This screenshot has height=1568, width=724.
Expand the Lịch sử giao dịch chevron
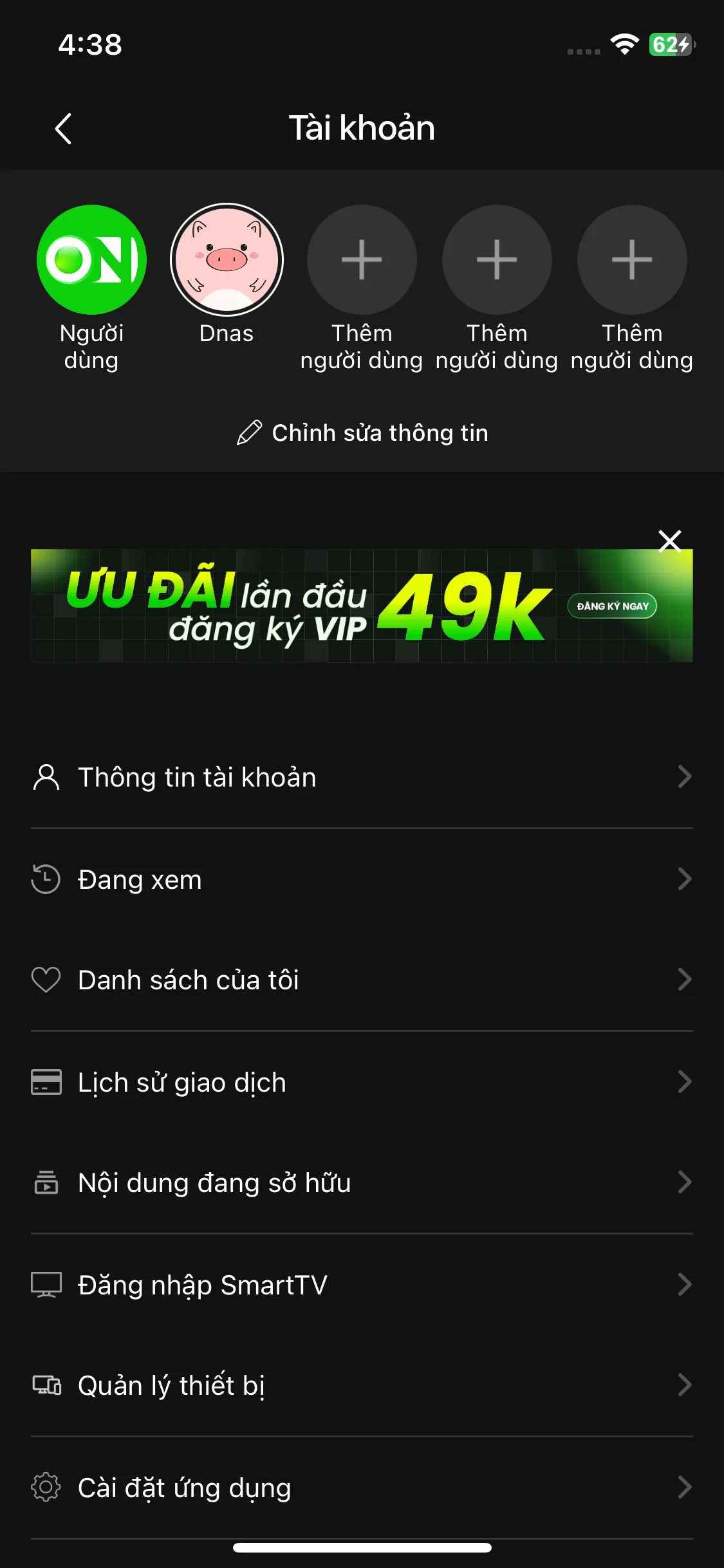(685, 1081)
